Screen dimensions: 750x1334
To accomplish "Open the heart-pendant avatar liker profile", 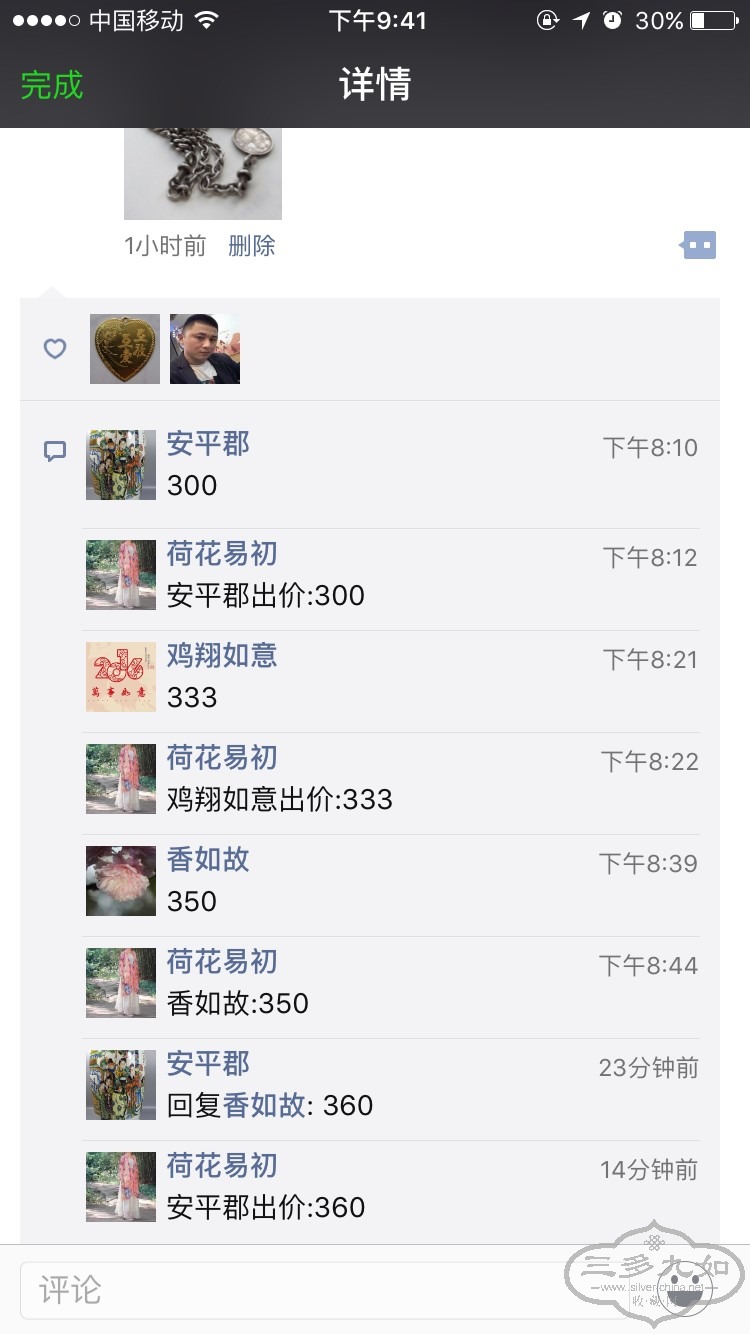I will tap(125, 349).
